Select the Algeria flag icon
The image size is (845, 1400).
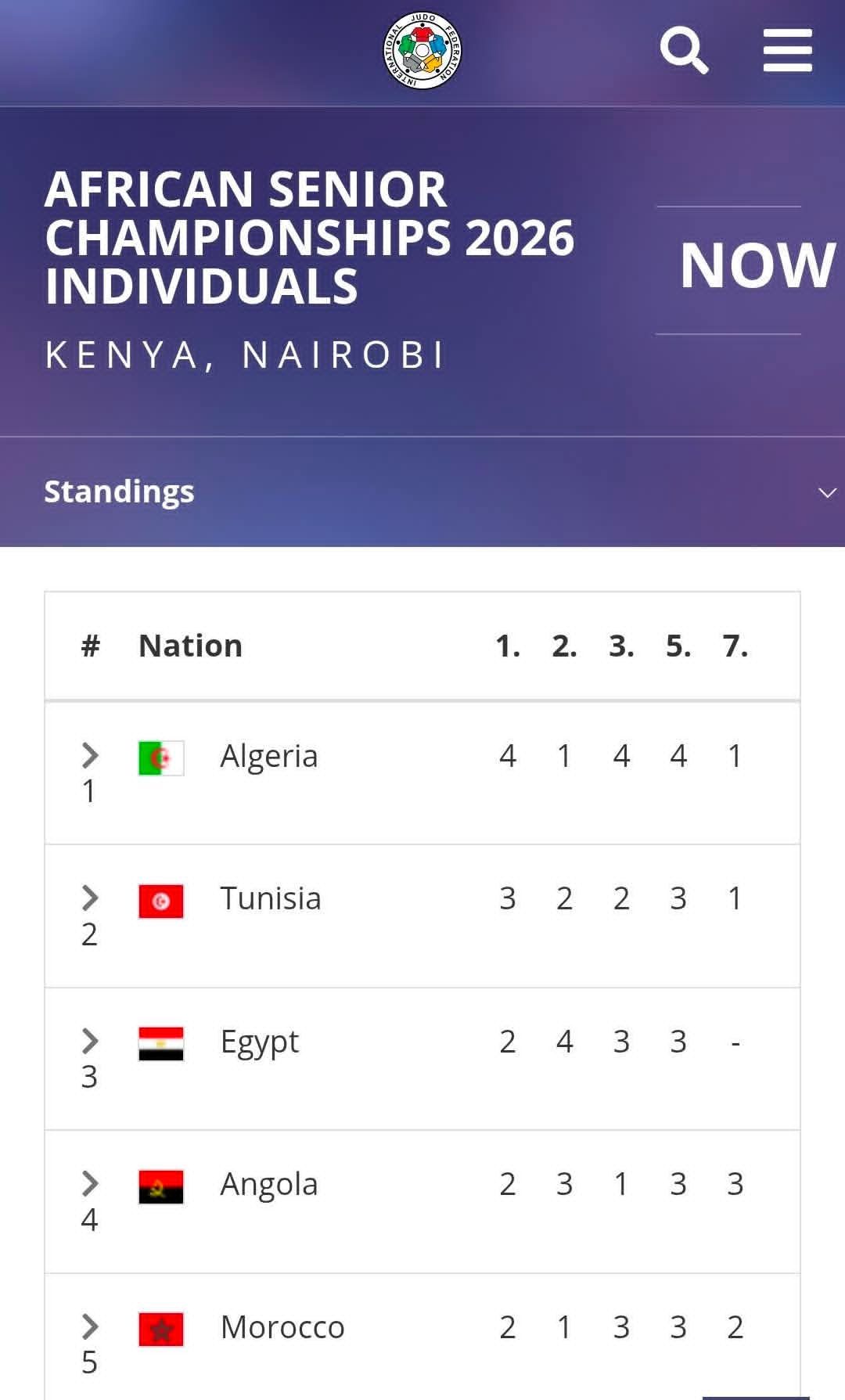point(160,755)
